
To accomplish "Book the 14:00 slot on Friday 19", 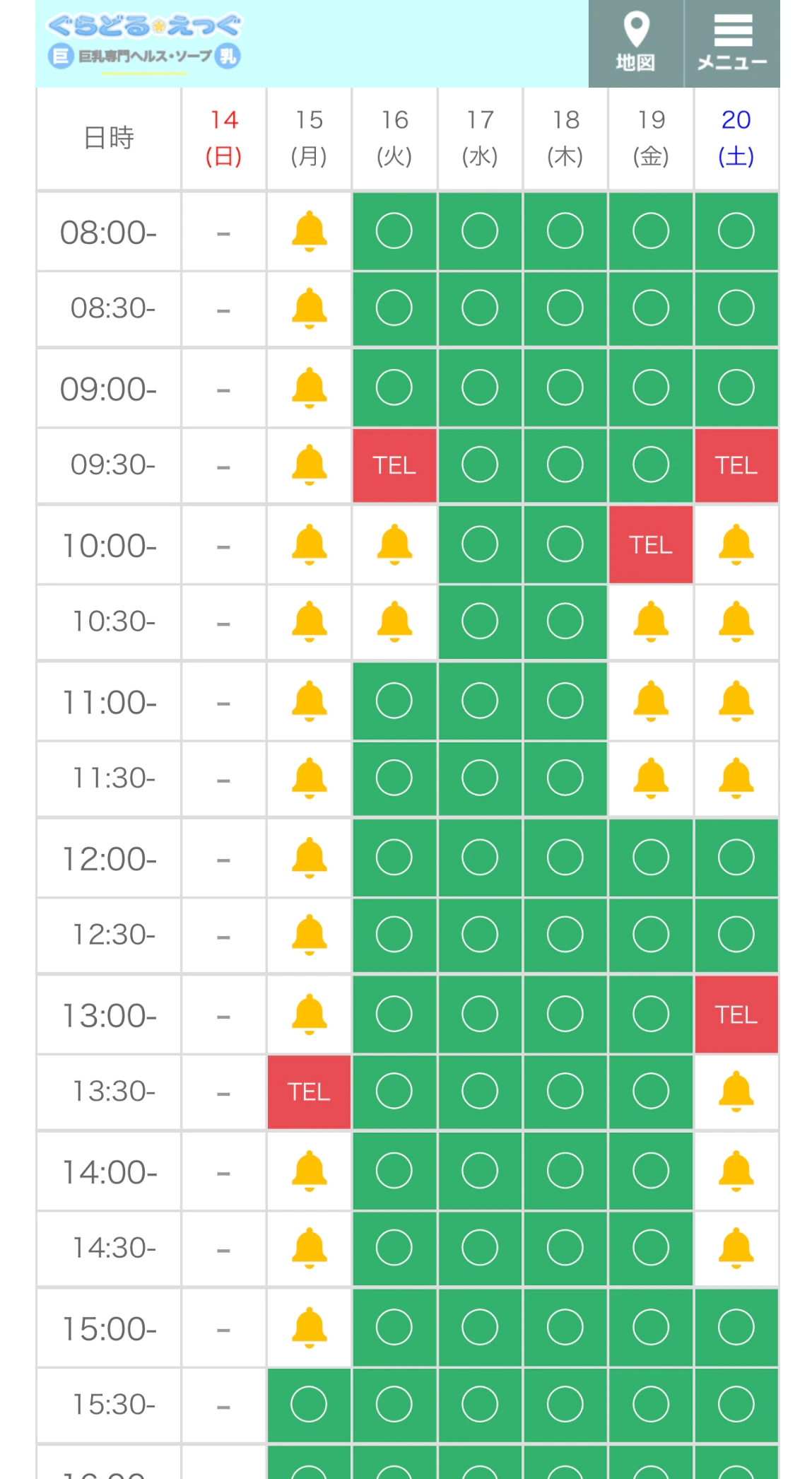I will coord(650,1171).
